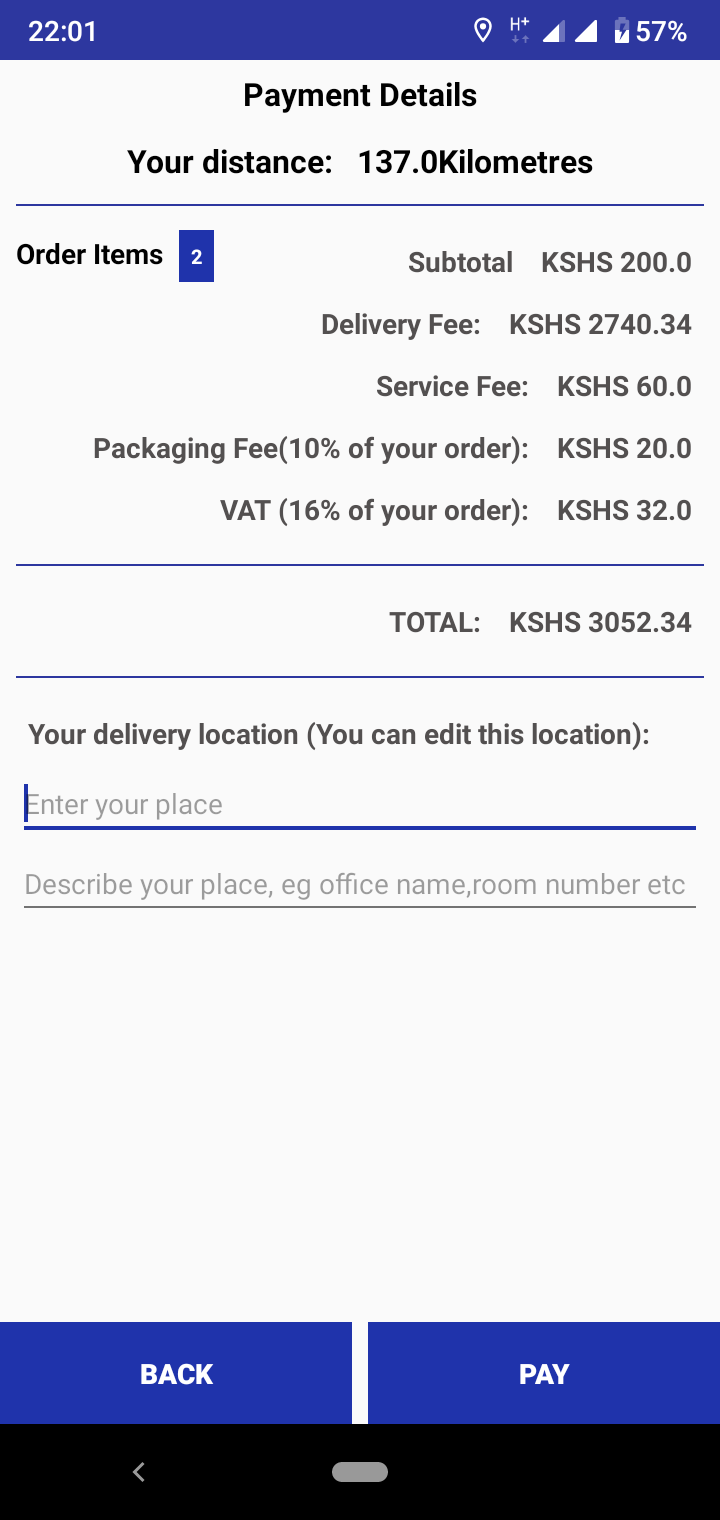Focus the Enter your place field
The width and height of the screenshot is (720, 1520).
click(359, 805)
